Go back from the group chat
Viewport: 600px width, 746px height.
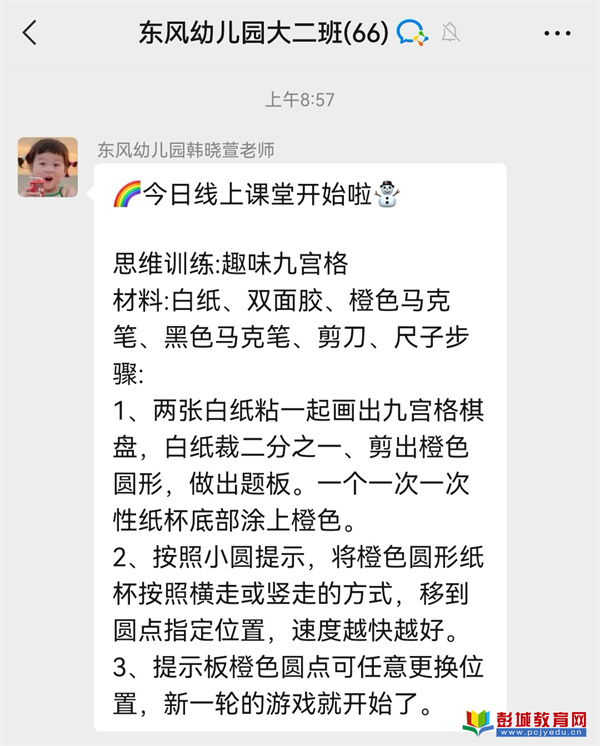click(30, 33)
